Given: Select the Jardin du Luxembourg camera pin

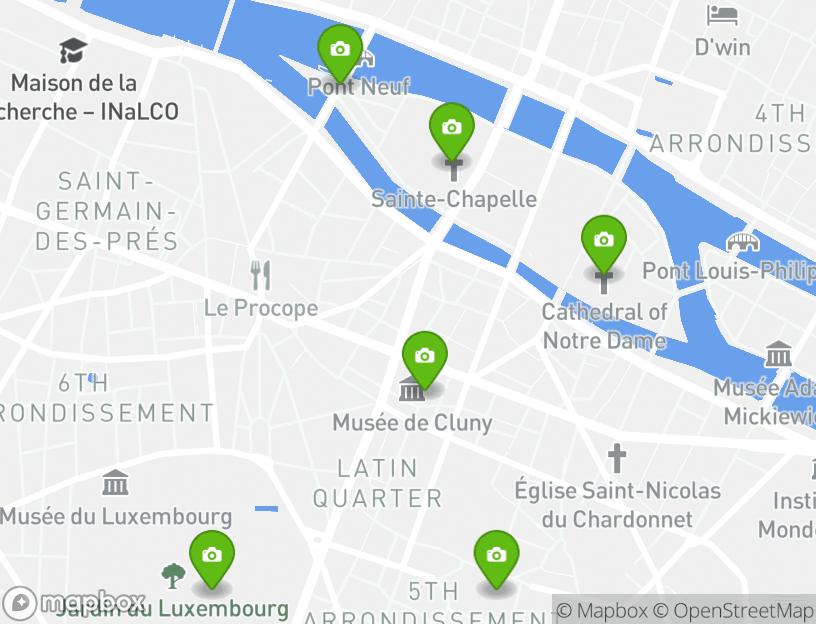Looking at the screenshot, I should (x=212, y=555).
